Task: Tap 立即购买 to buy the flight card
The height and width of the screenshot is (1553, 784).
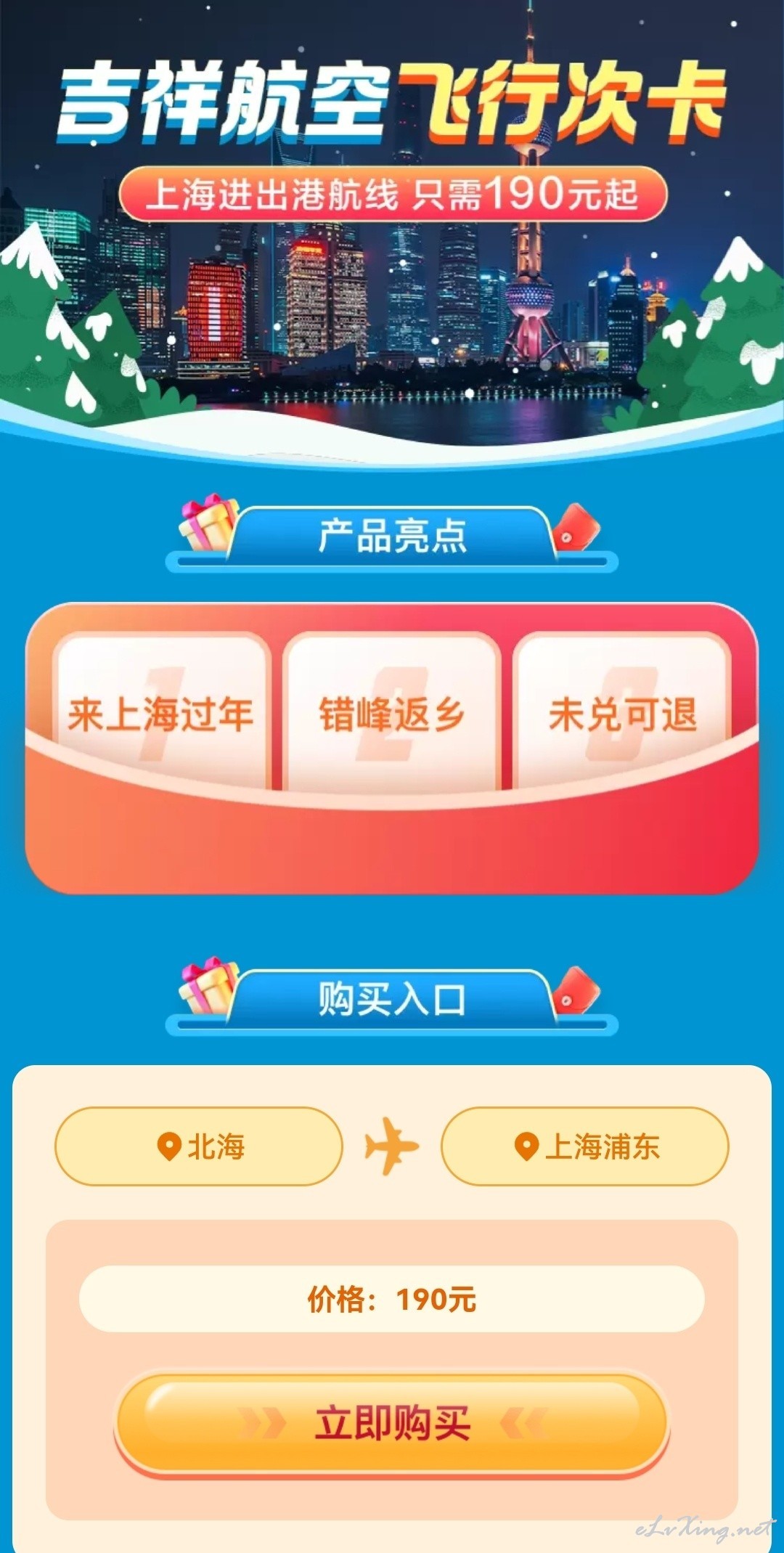Action: pos(392,1422)
